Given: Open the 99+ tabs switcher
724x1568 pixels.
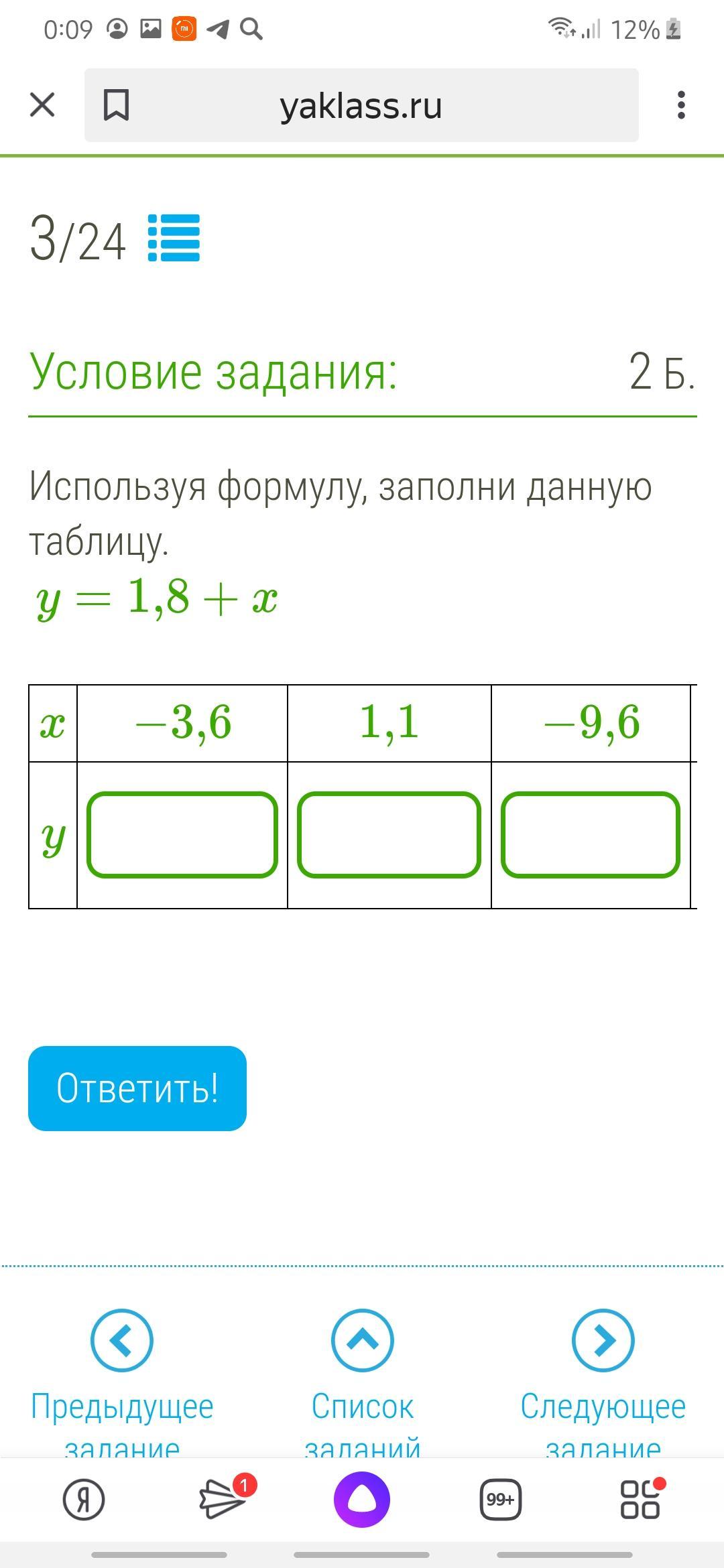Looking at the screenshot, I should [x=501, y=1499].
